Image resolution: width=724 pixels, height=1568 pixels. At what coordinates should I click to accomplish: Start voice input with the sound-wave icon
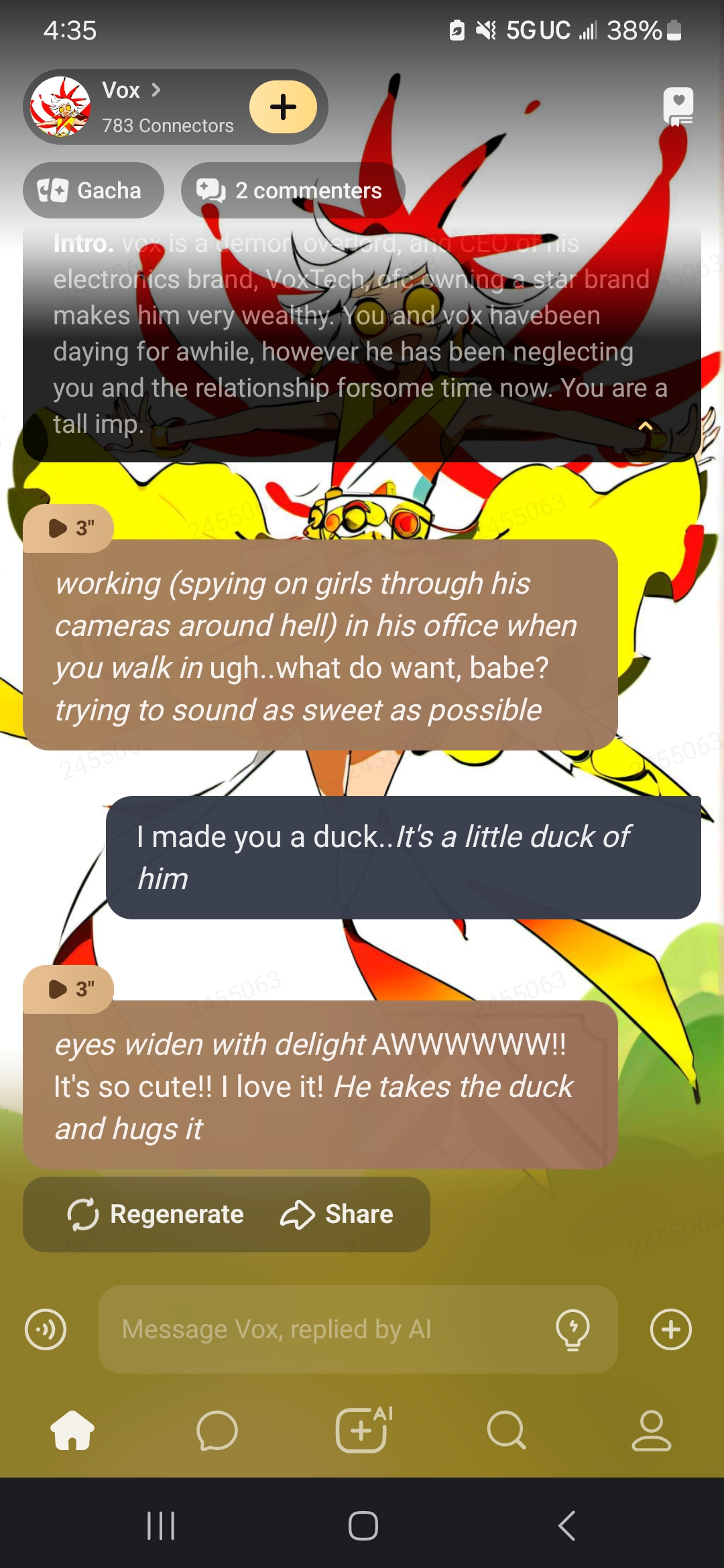[46, 1329]
